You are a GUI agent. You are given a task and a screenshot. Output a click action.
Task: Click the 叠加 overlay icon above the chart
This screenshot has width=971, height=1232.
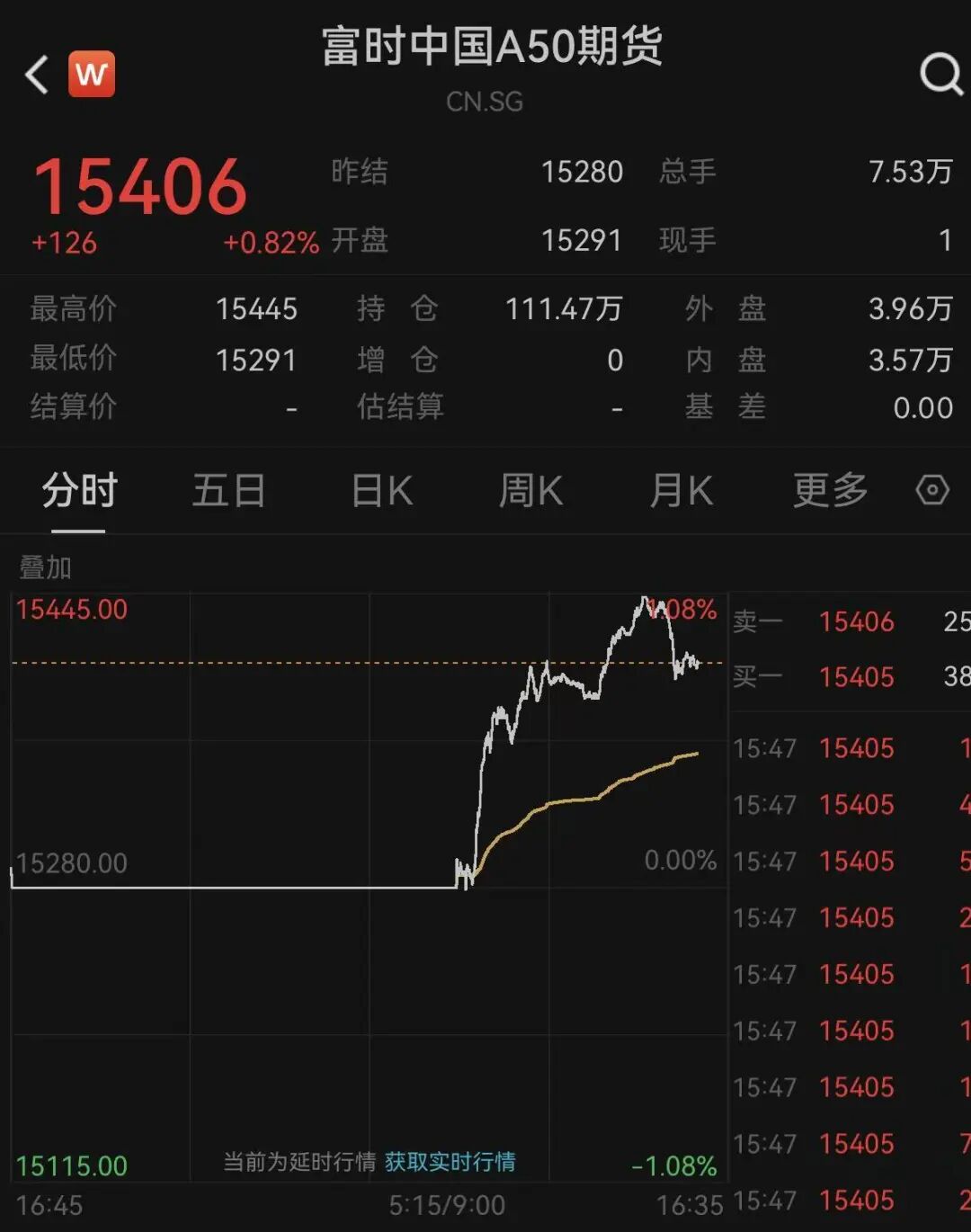click(x=43, y=568)
